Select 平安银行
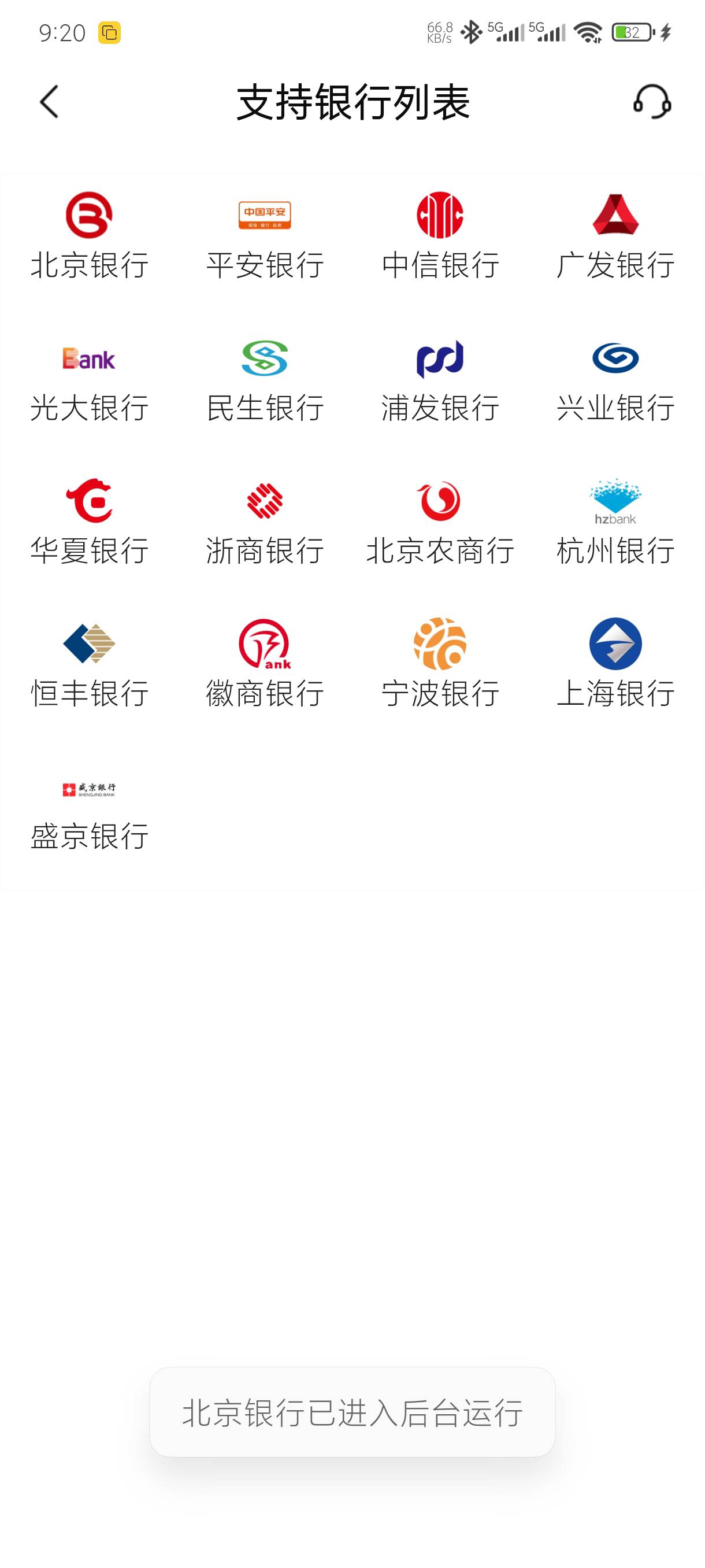 [x=265, y=236]
